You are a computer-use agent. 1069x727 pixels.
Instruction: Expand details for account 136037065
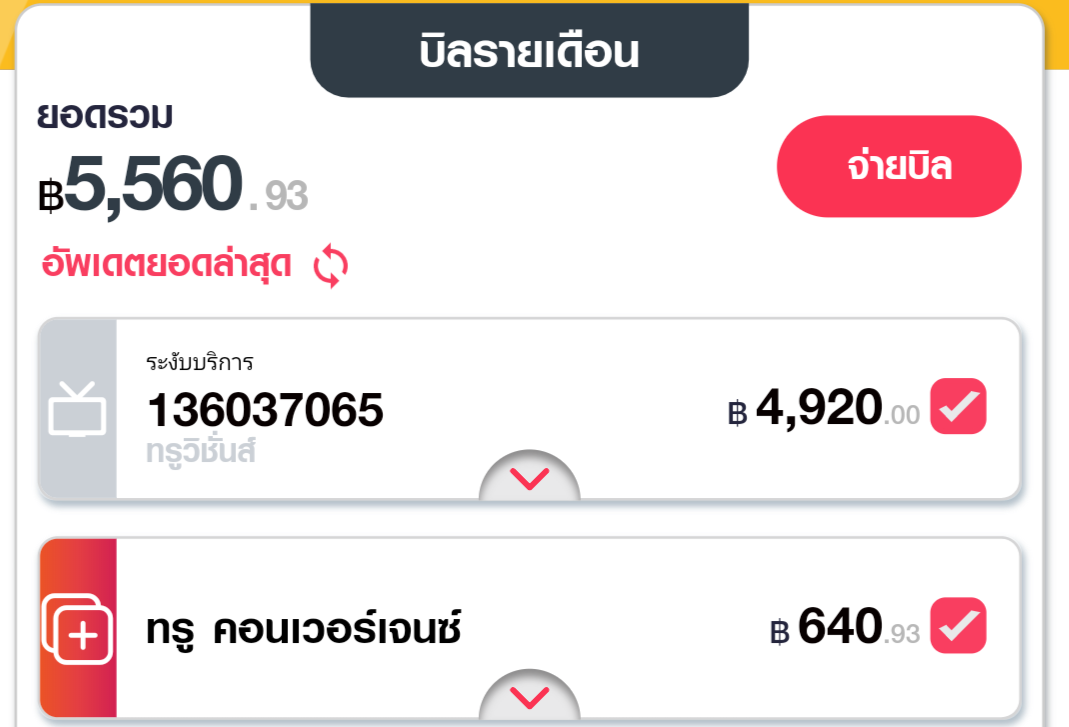529,479
